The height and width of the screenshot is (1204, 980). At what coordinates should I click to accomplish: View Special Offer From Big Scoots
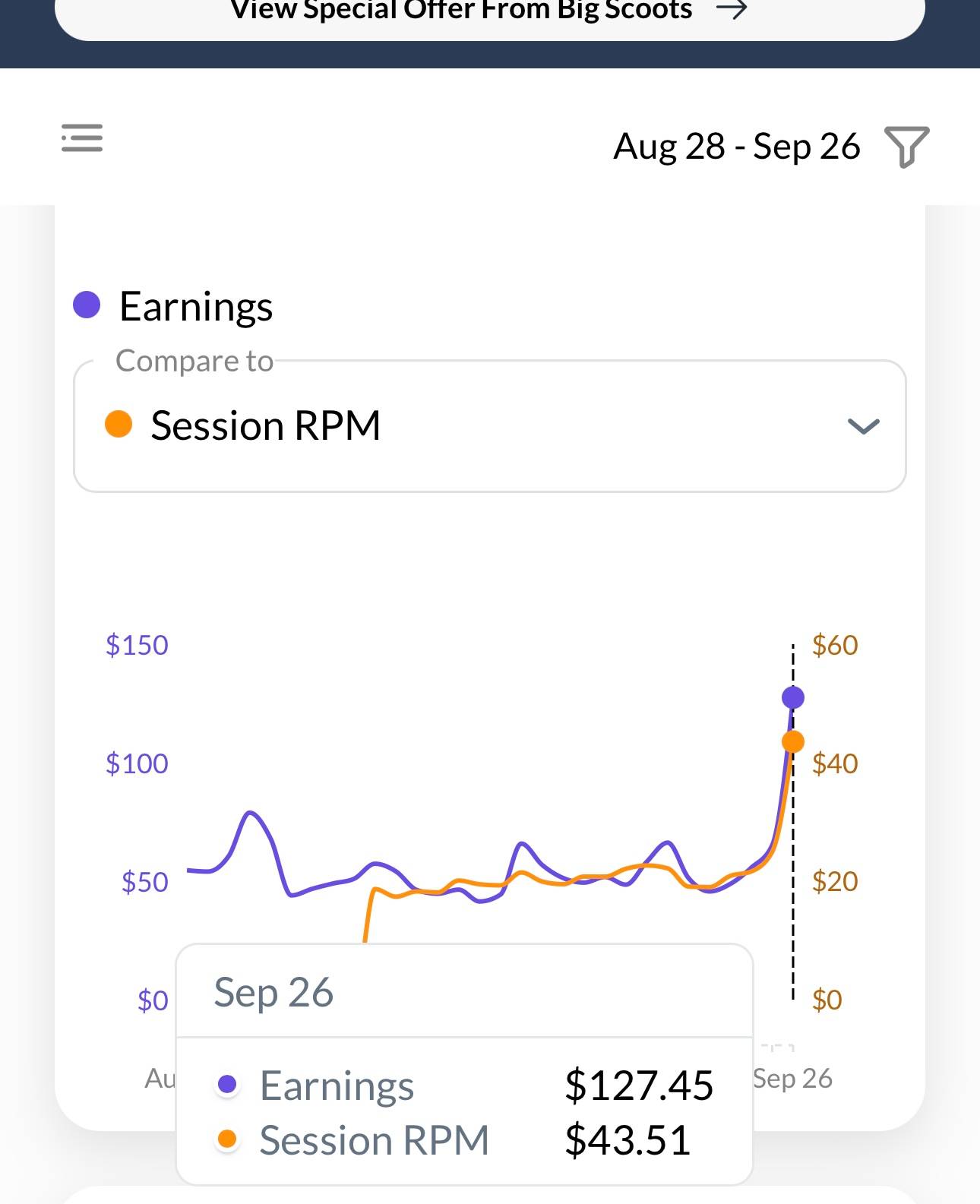(x=489, y=14)
